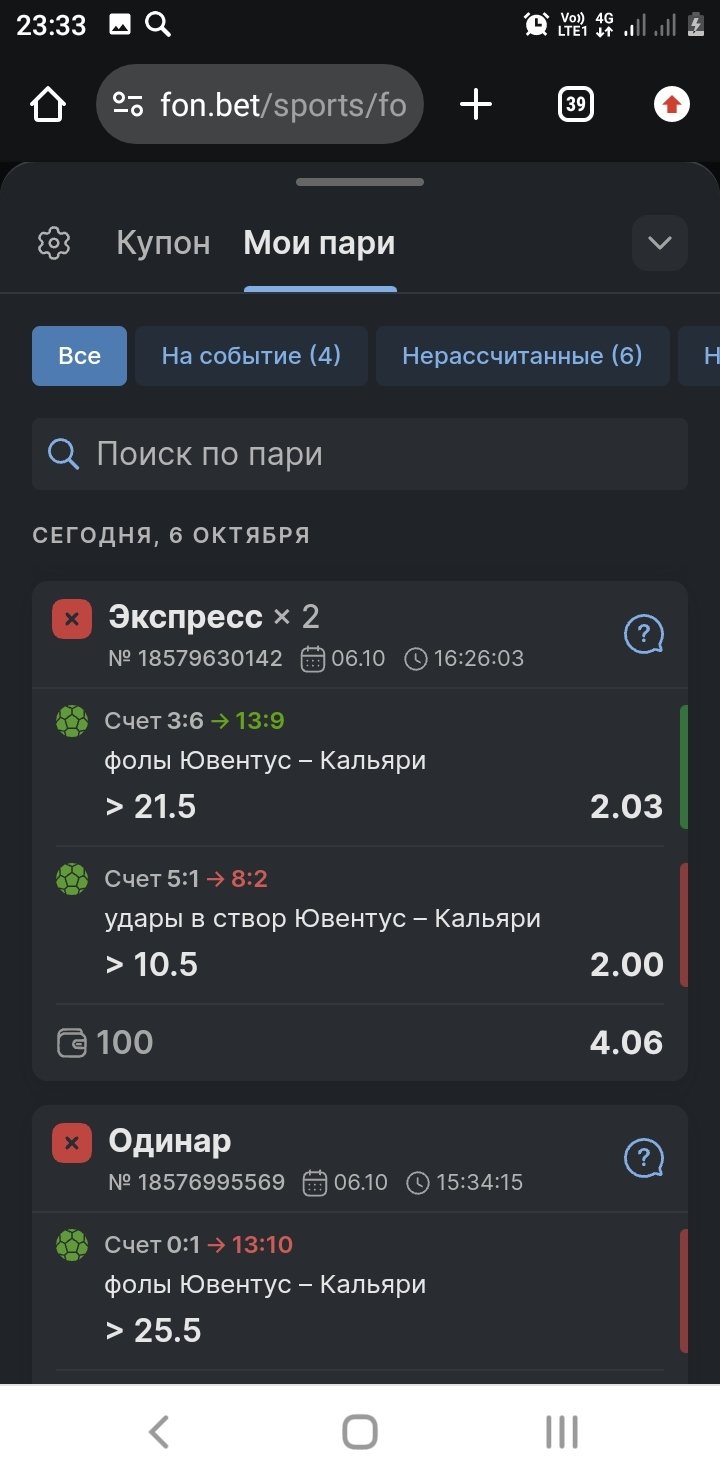The image size is (720, 1480).
Task: Open help for Экспресс bet № 18579630142
Action: pos(643,634)
